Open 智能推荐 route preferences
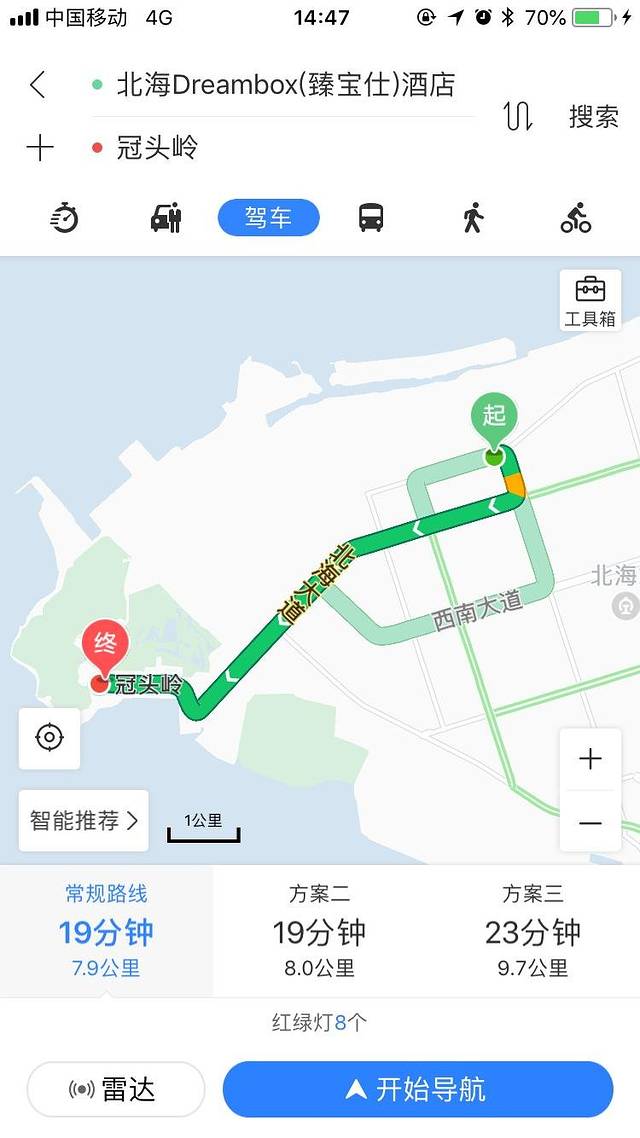Viewport: 640px width, 1138px height. click(x=84, y=820)
